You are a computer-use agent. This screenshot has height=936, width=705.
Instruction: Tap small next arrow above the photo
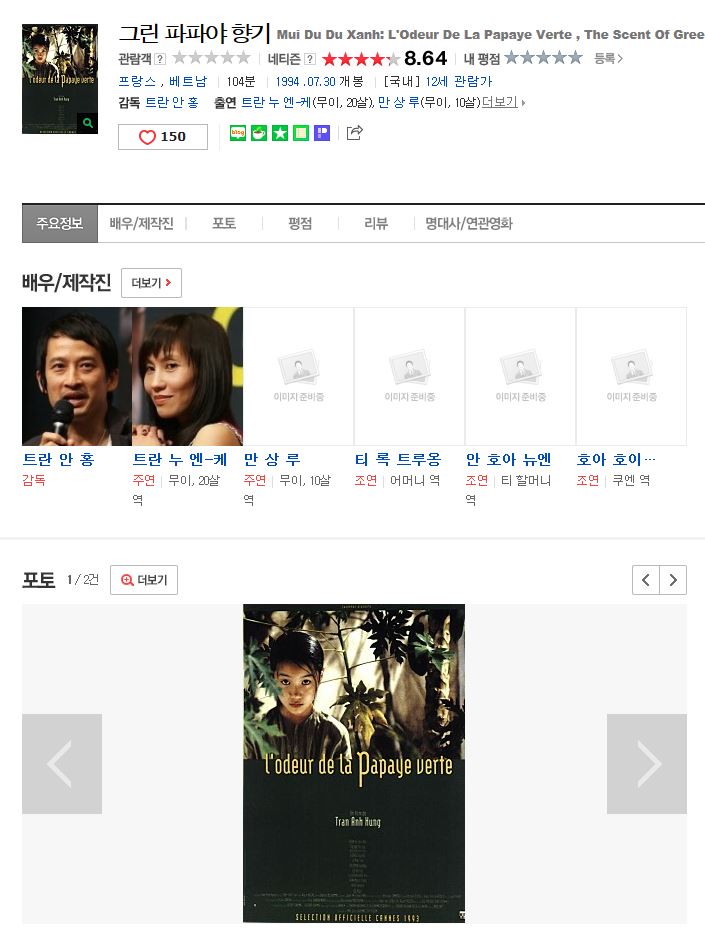673,579
